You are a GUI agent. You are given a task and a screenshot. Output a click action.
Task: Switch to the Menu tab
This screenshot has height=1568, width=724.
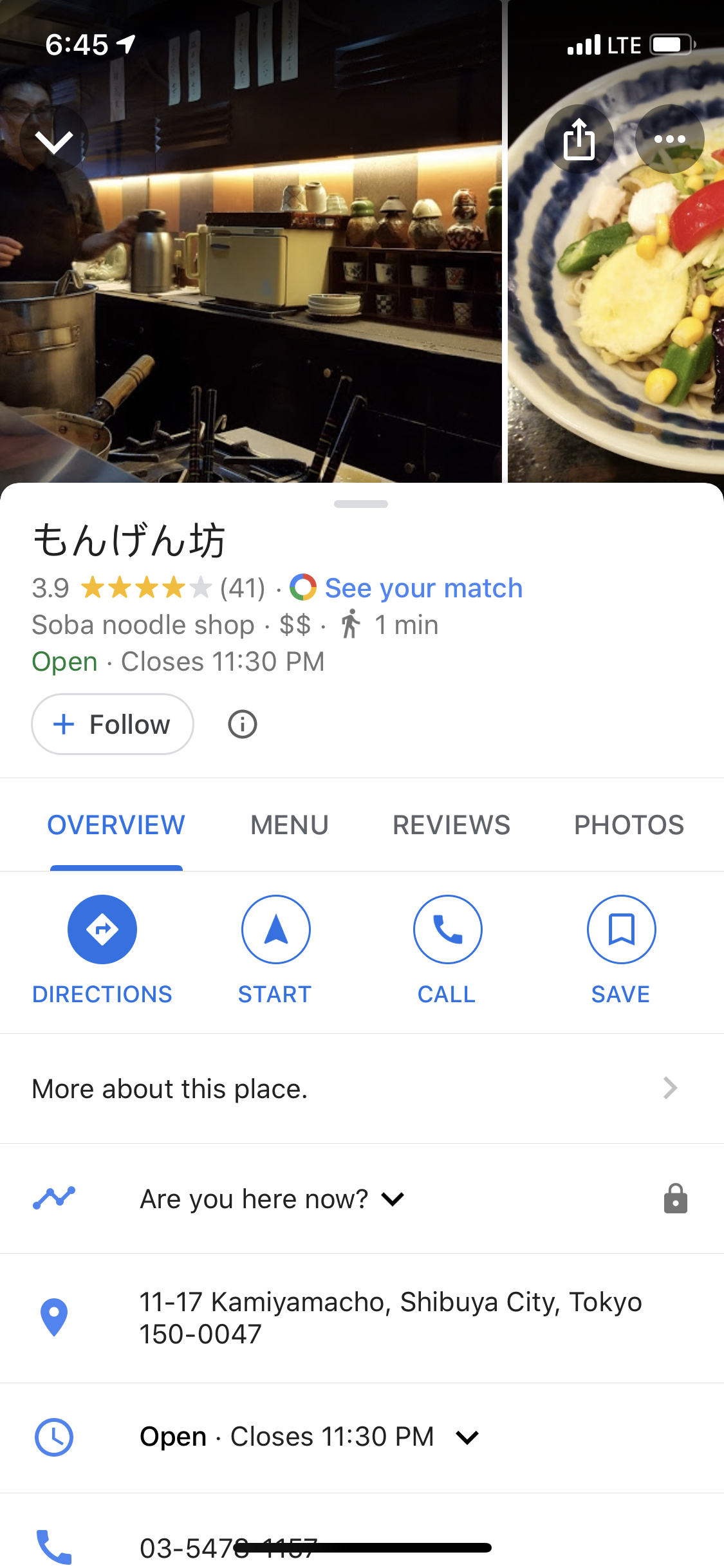pyautogui.click(x=289, y=825)
